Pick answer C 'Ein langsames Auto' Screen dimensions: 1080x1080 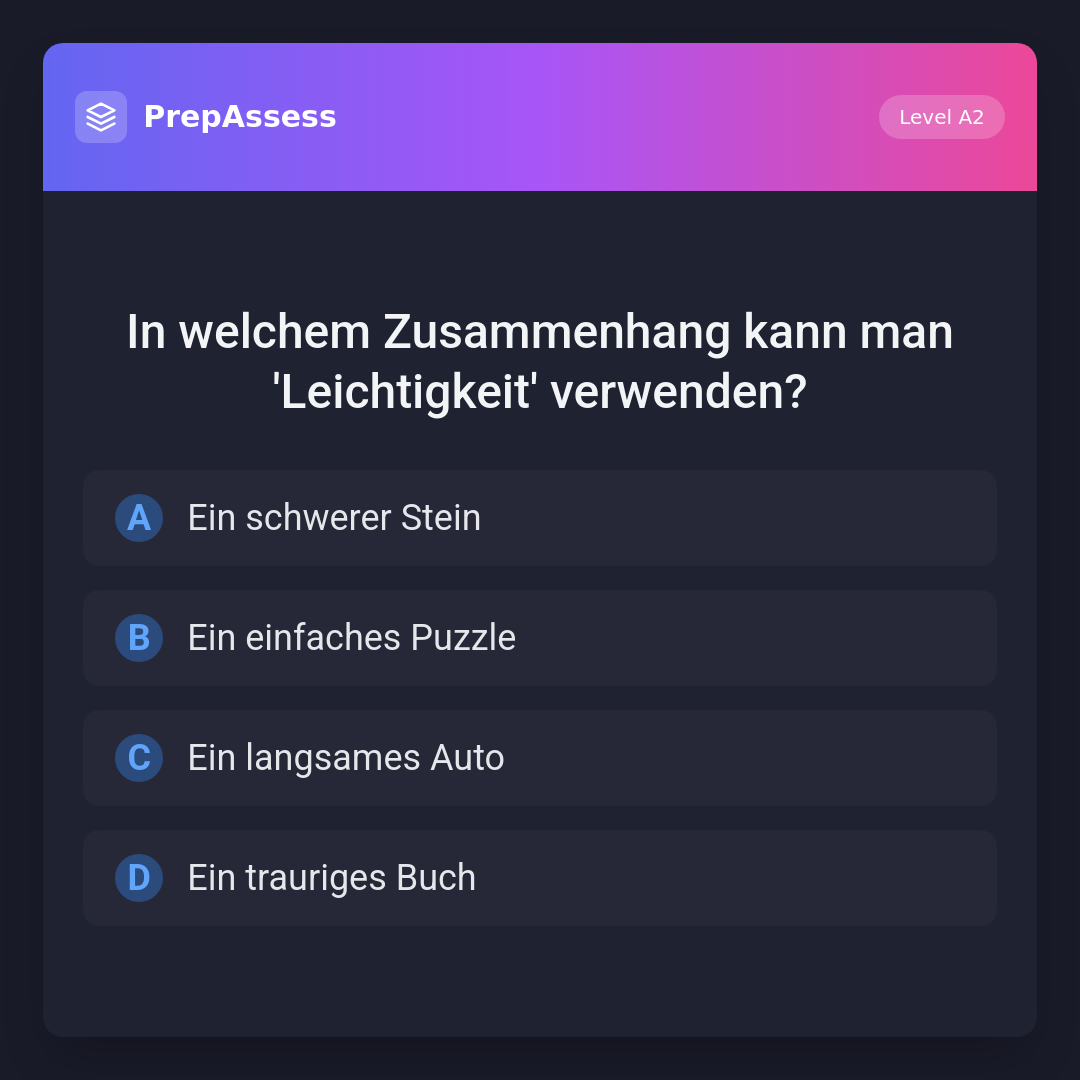coord(539,758)
